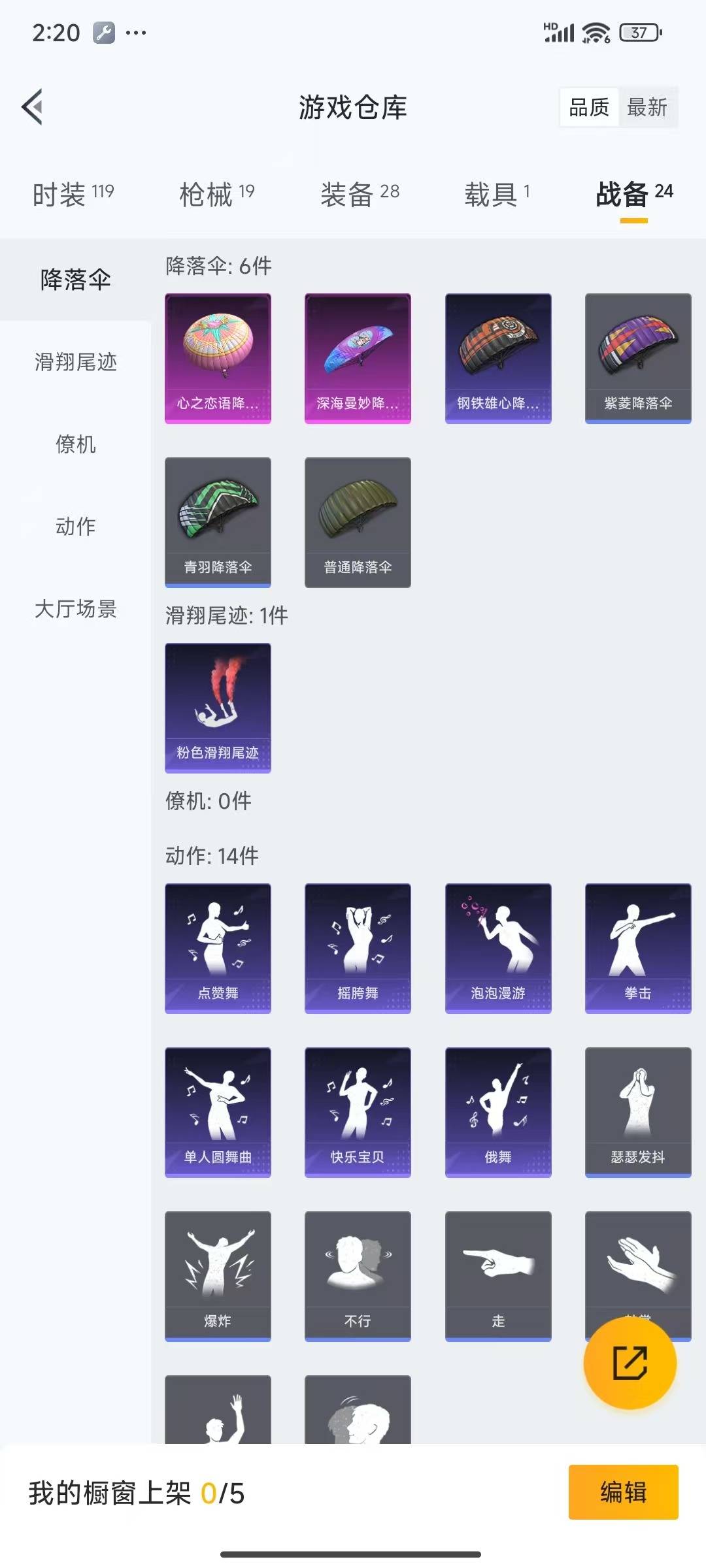
Task: Sort items by 最新
Action: [x=647, y=107]
